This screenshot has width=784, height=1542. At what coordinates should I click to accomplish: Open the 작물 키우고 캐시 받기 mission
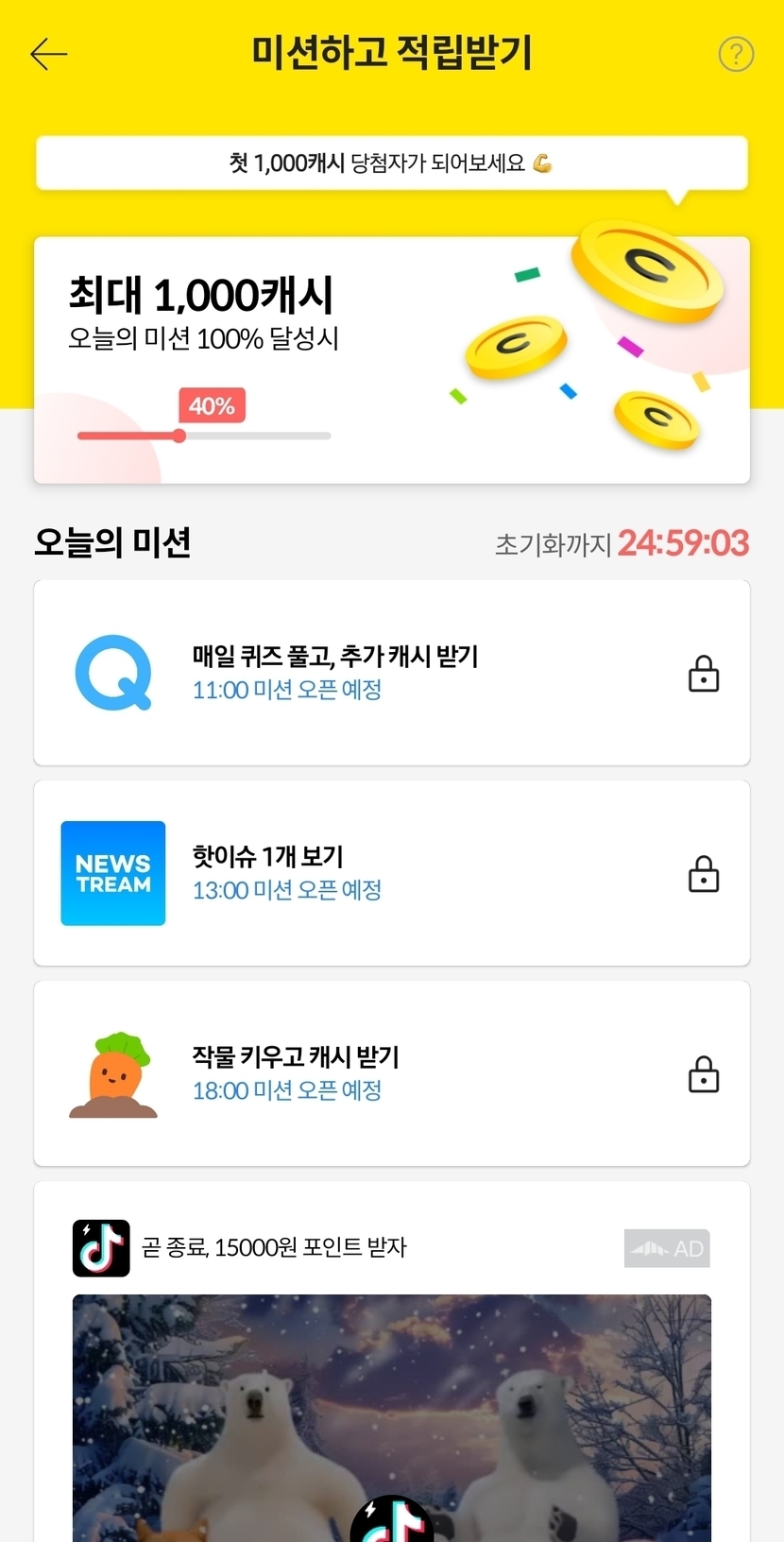tap(391, 1073)
